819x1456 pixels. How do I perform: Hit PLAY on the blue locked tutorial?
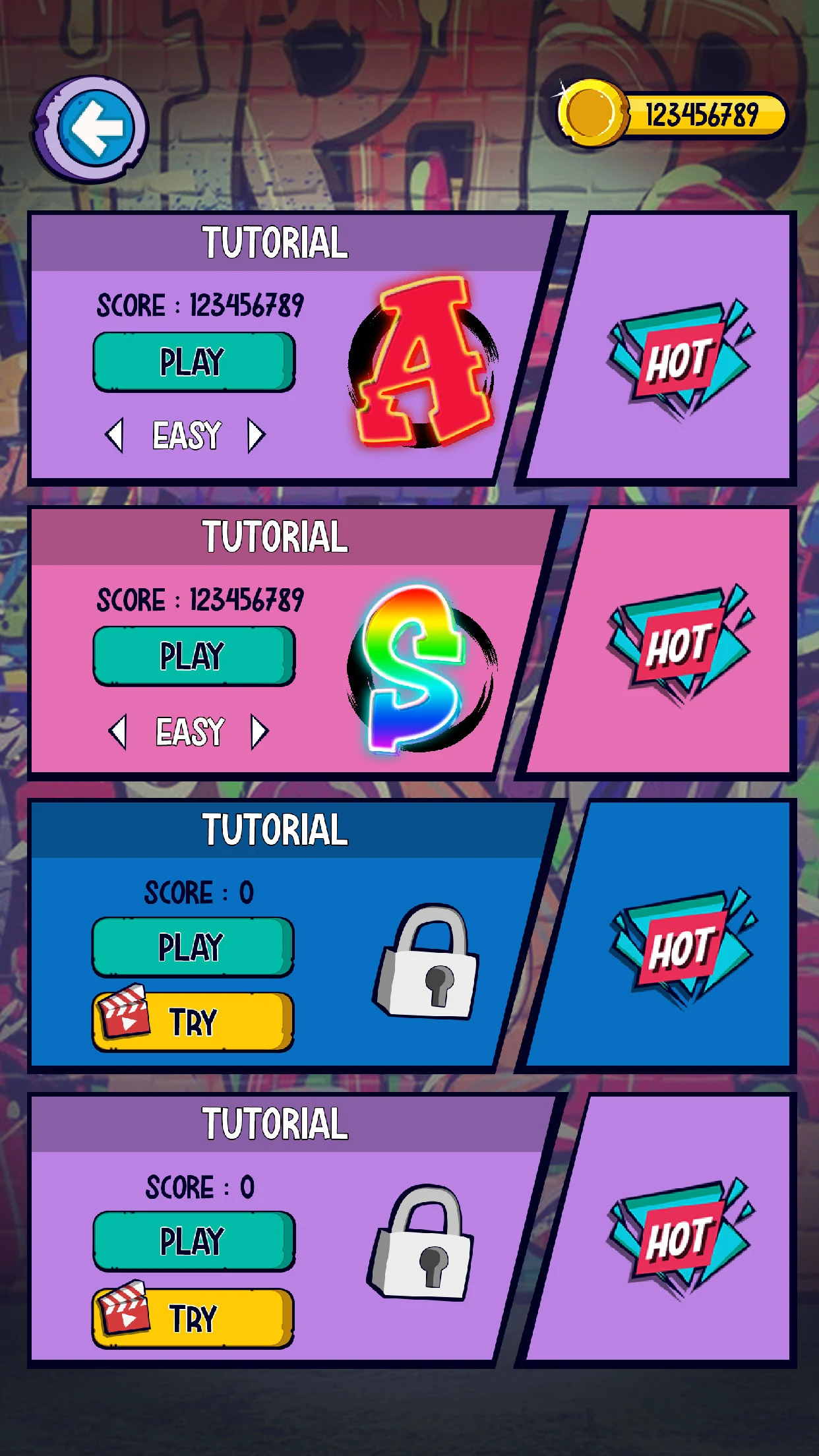tap(193, 947)
